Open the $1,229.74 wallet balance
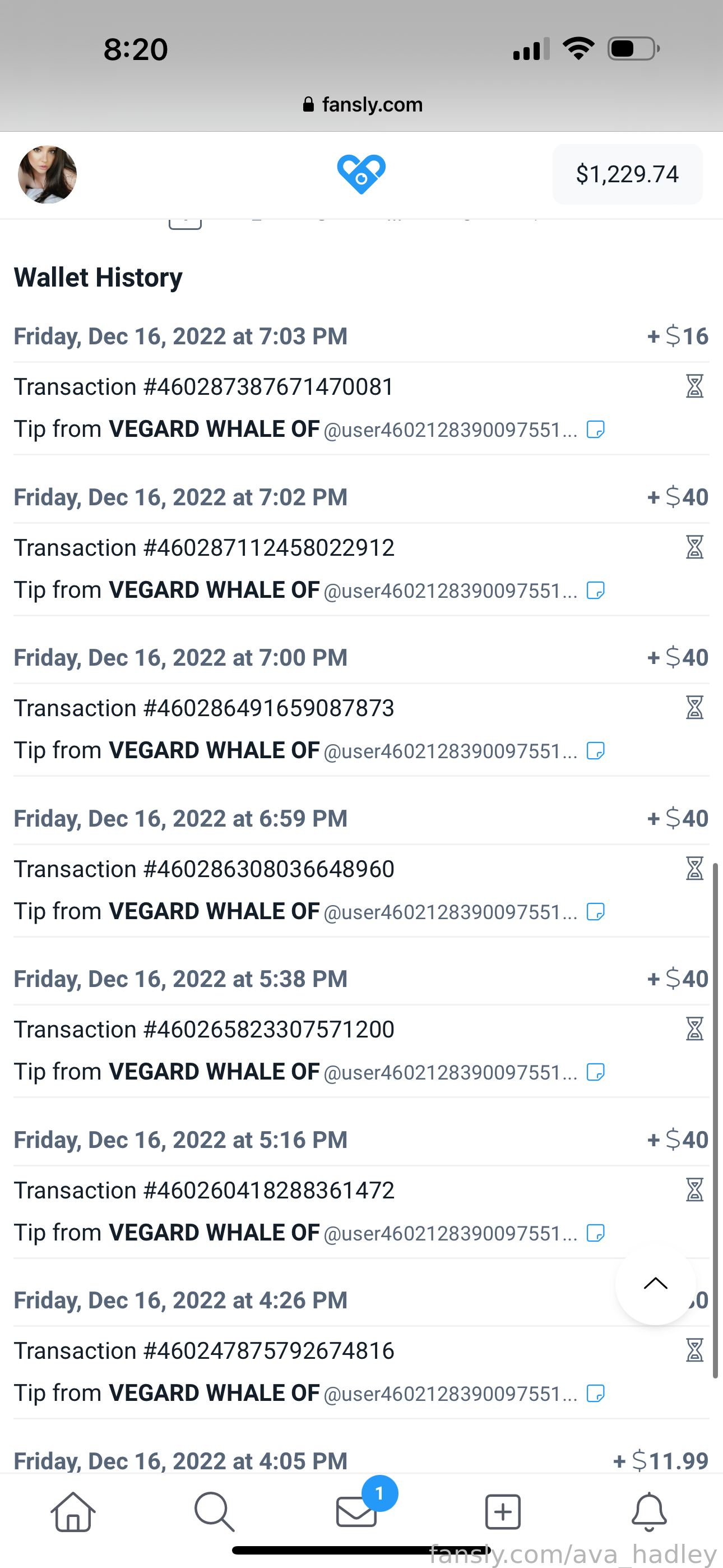The height and width of the screenshot is (1568, 723). click(627, 174)
